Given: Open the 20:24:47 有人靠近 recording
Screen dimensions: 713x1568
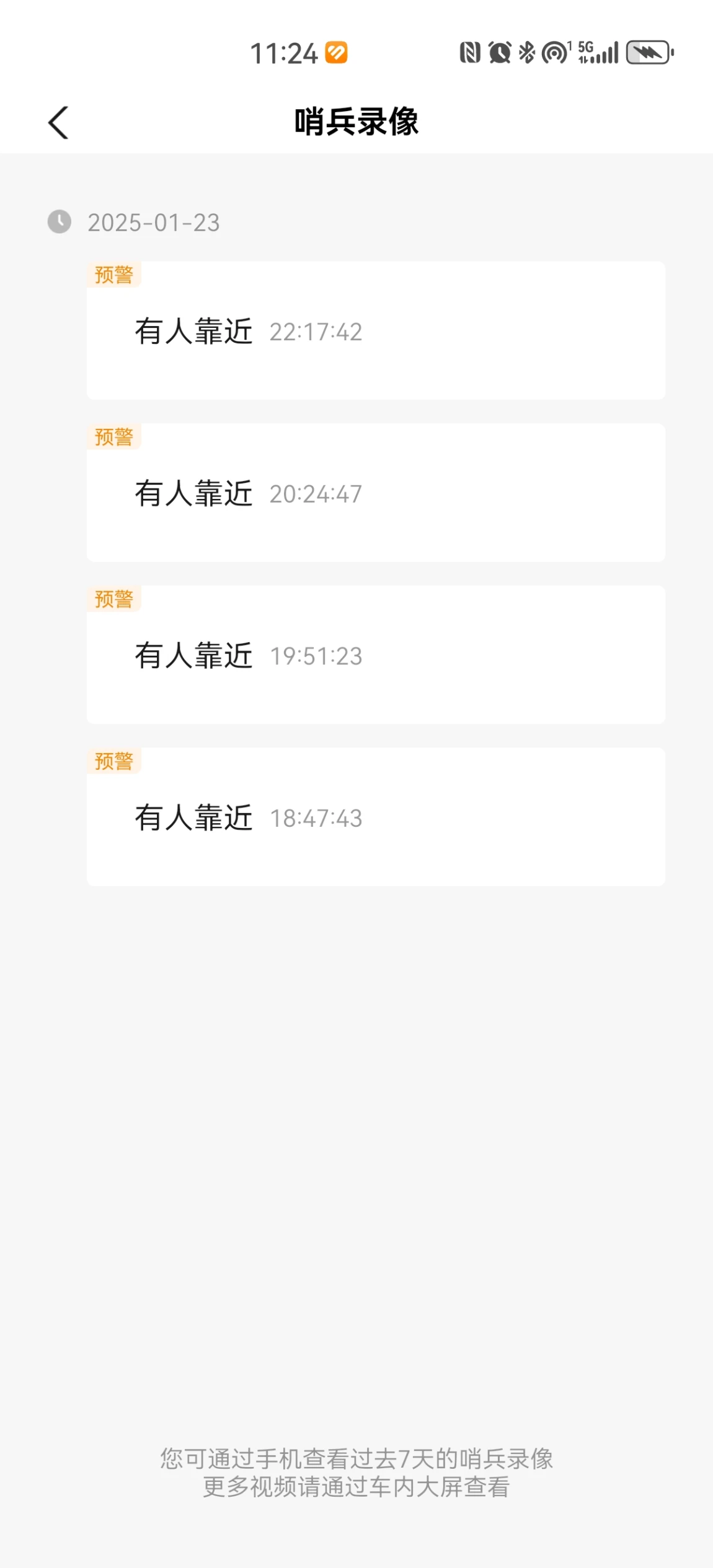Looking at the screenshot, I should pyautogui.click(x=376, y=493).
